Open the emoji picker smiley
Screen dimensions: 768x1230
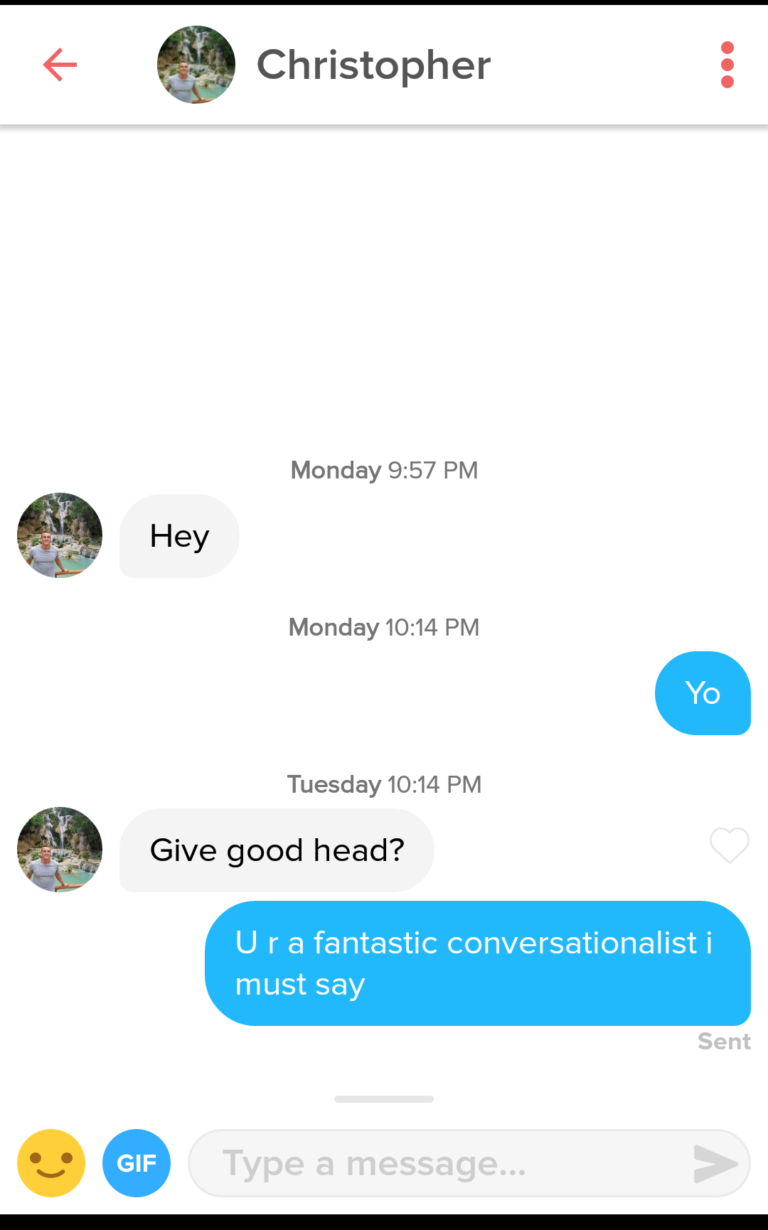point(51,1163)
